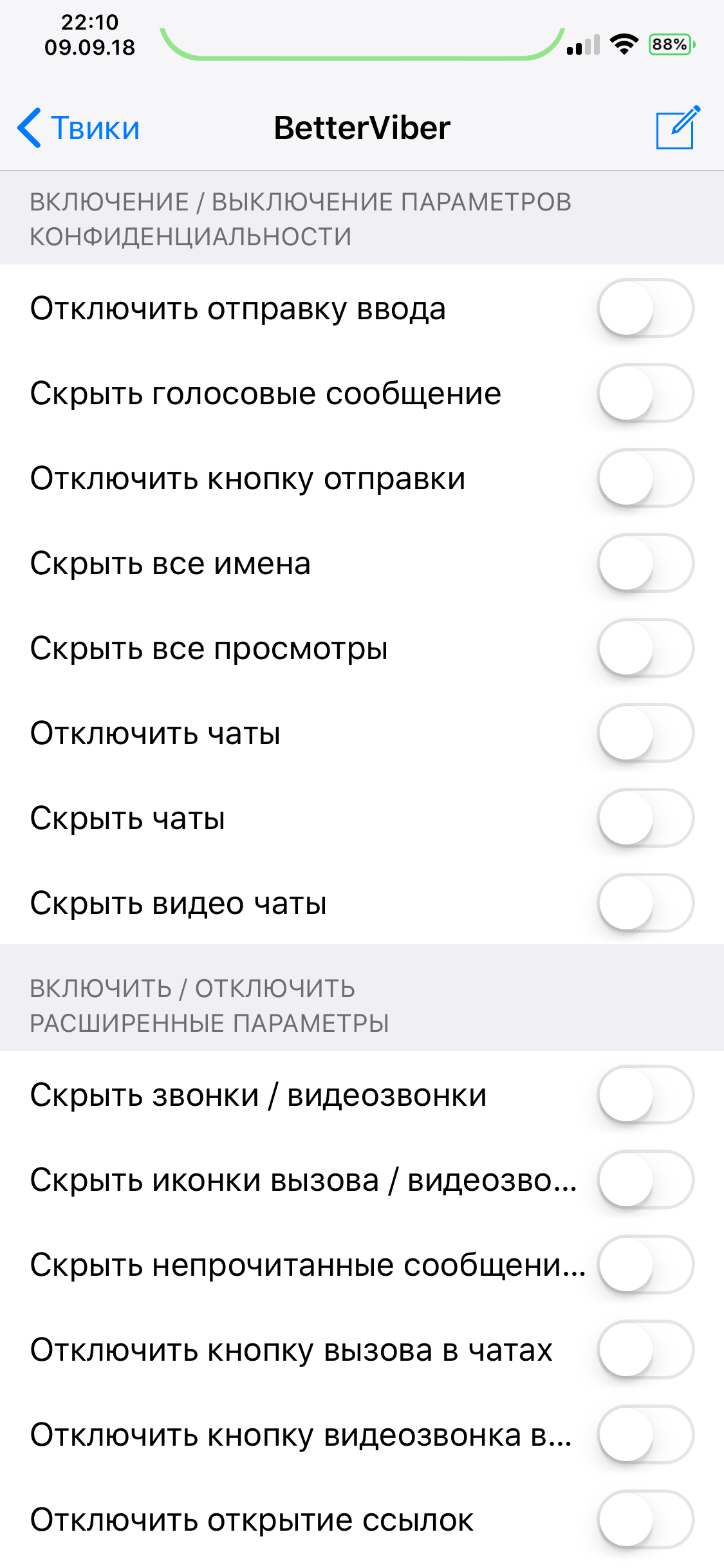The width and height of the screenshot is (724, 1568).
Task: Switch on Скрыть иконки вызова option
Action: (x=645, y=1179)
